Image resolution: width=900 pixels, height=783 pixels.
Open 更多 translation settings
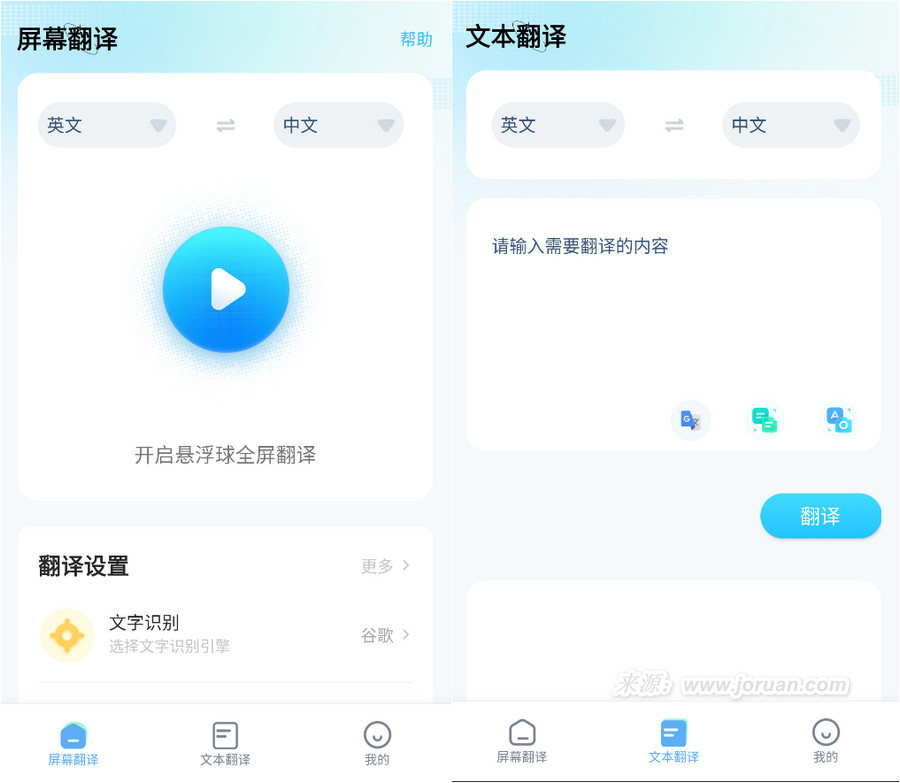click(x=385, y=566)
